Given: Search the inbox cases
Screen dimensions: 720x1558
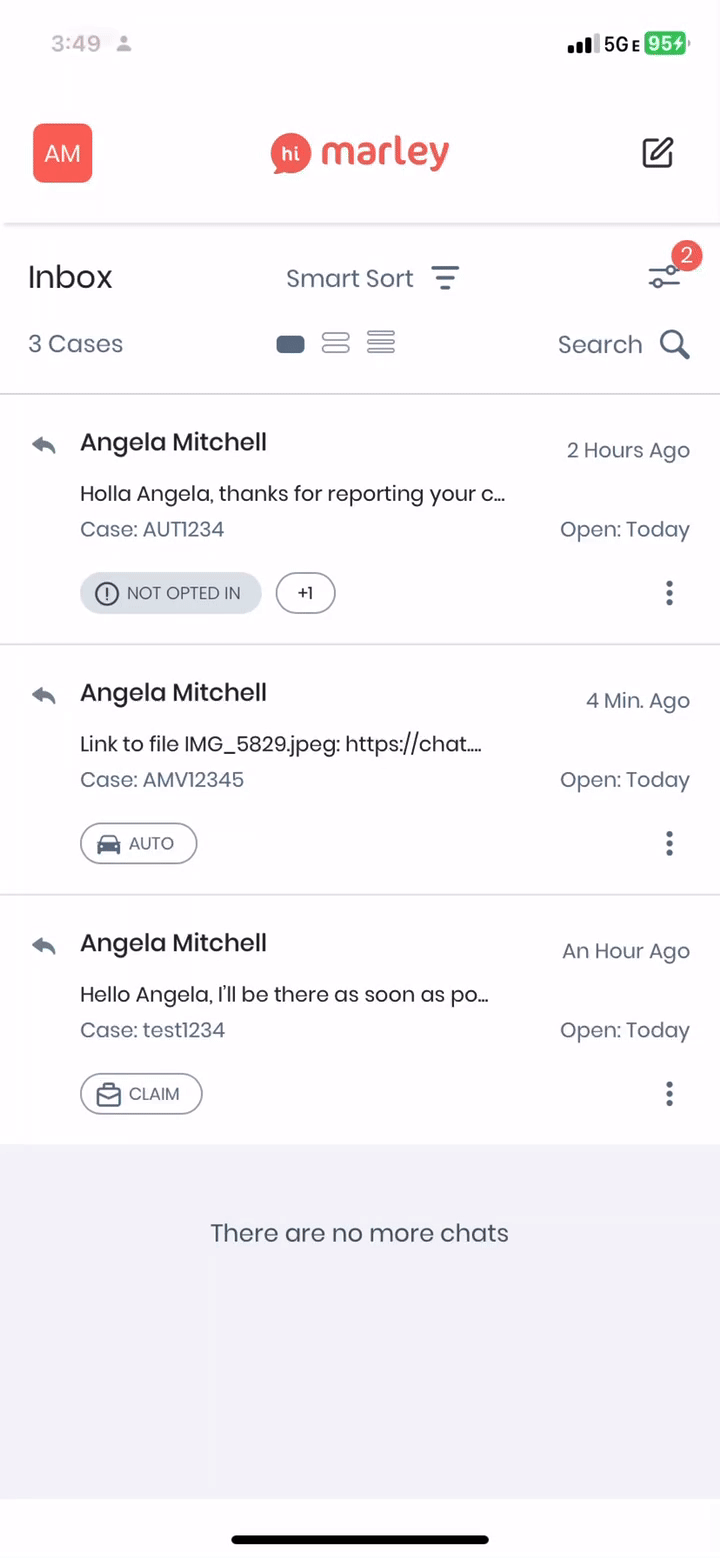Looking at the screenshot, I should pos(624,345).
